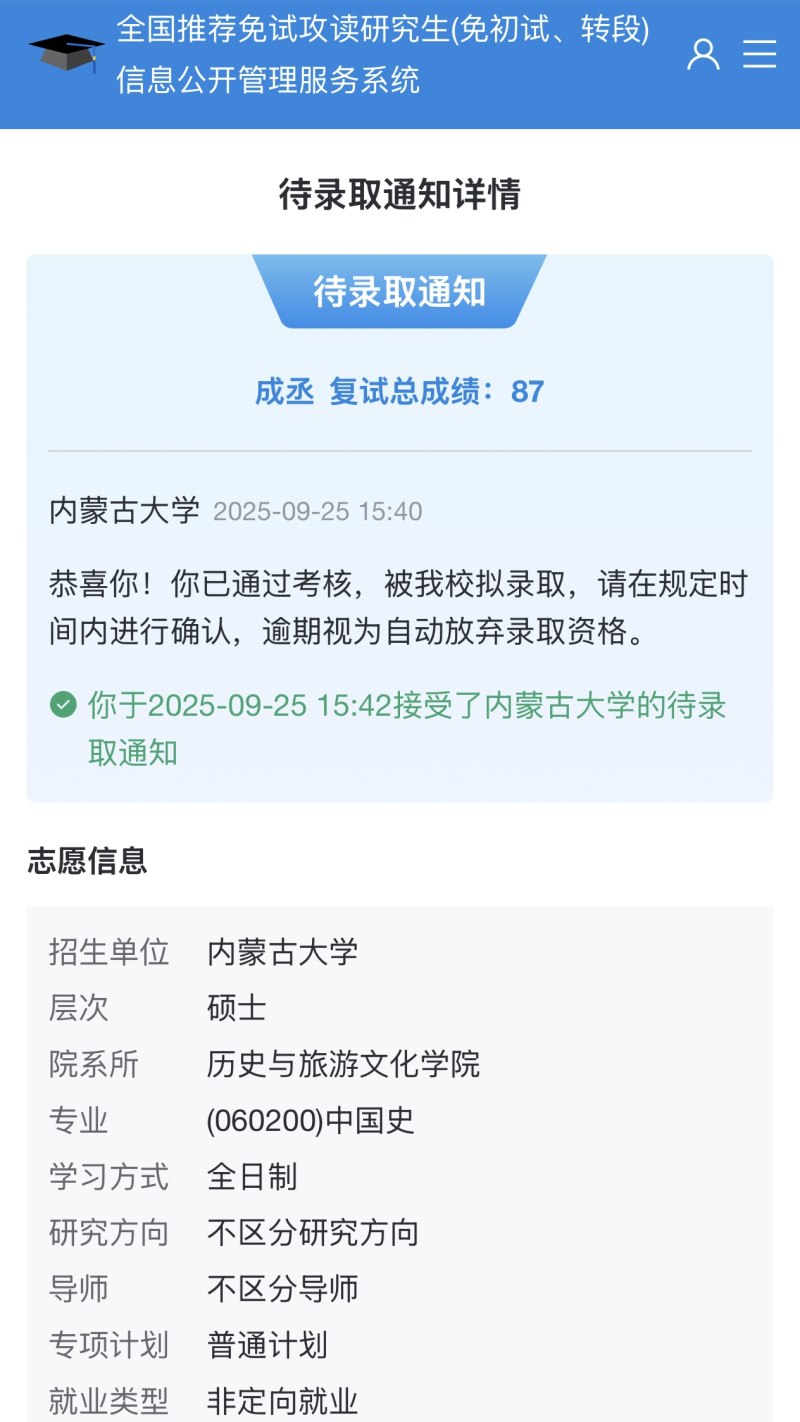The image size is (800, 1422).
Task: Open the hamburger menu
Action: pyautogui.click(x=760, y=54)
